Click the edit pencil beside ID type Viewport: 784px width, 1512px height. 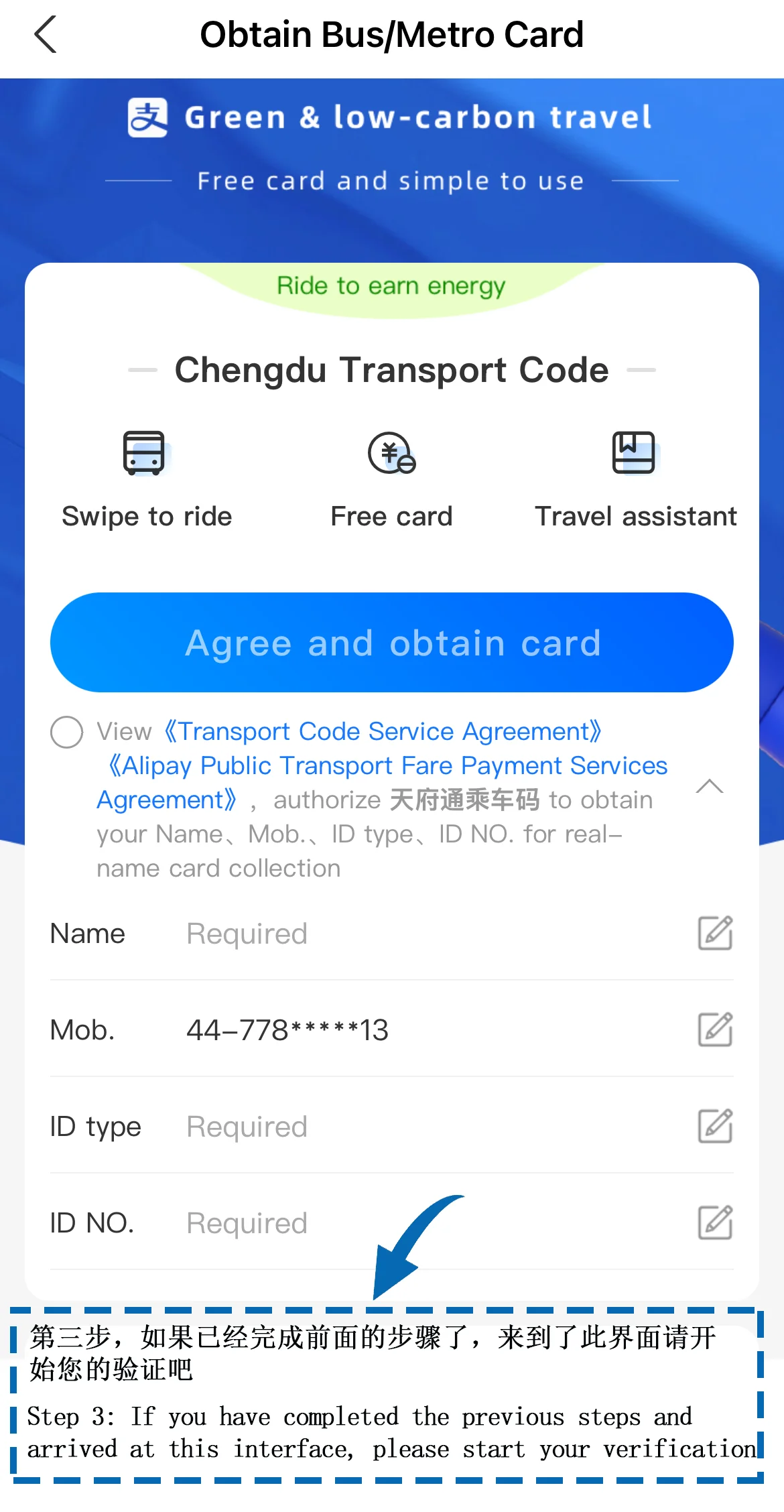click(x=714, y=1127)
